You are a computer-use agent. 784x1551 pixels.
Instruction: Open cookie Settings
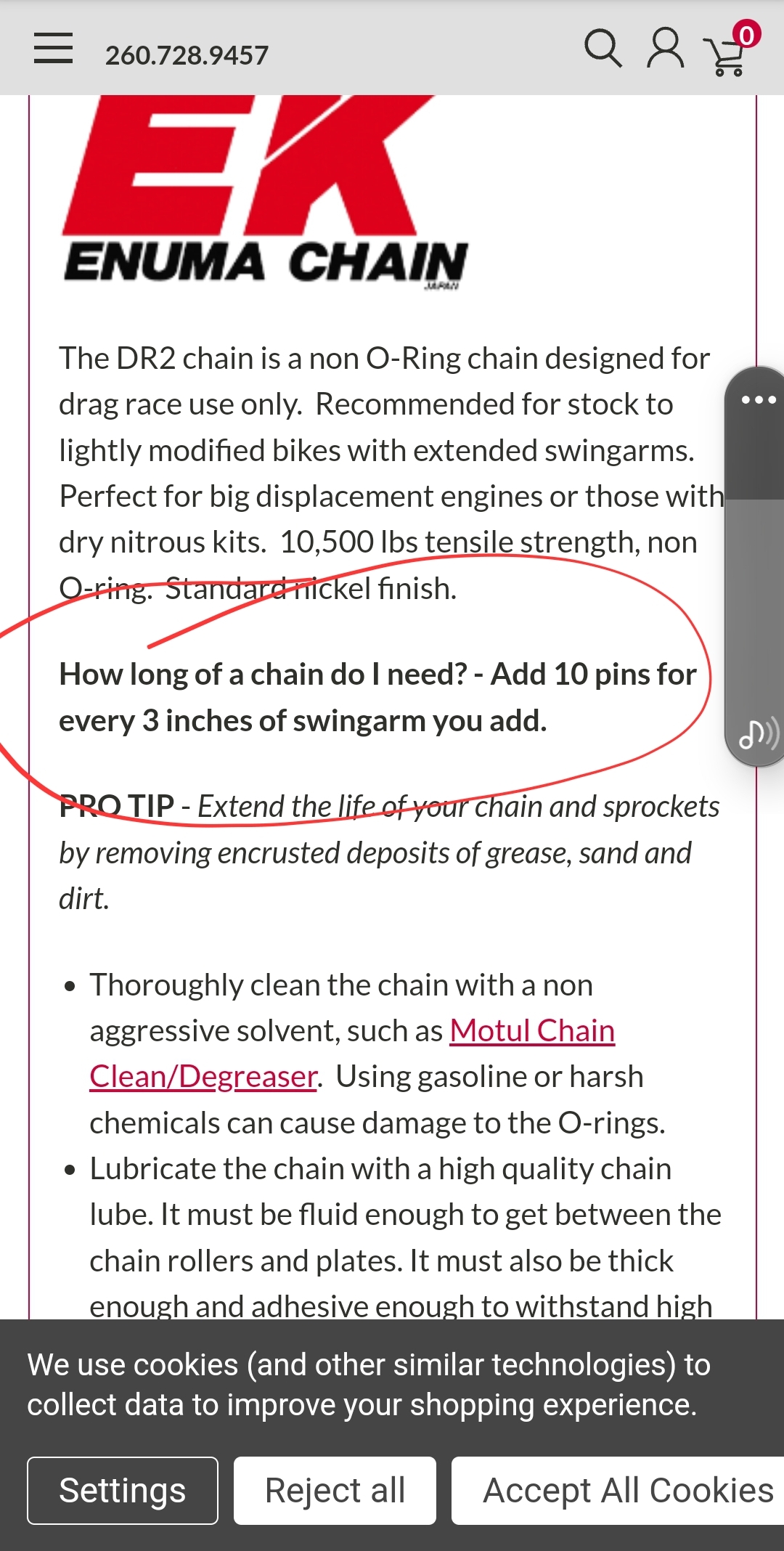(x=123, y=1491)
